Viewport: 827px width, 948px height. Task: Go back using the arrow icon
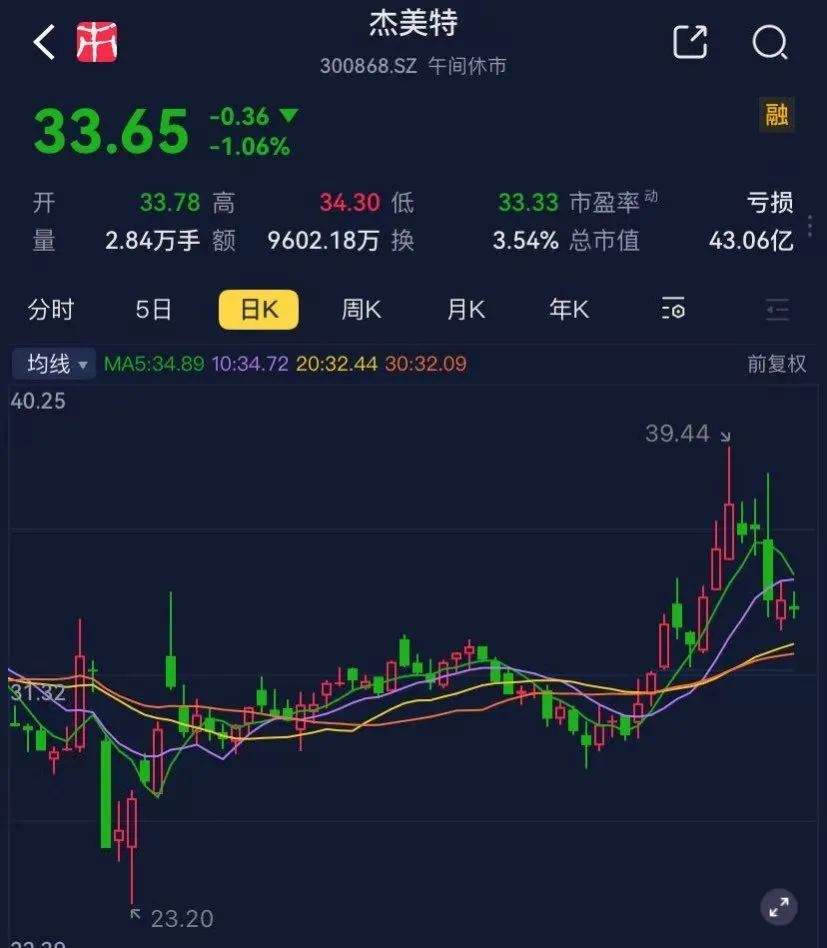[44, 43]
